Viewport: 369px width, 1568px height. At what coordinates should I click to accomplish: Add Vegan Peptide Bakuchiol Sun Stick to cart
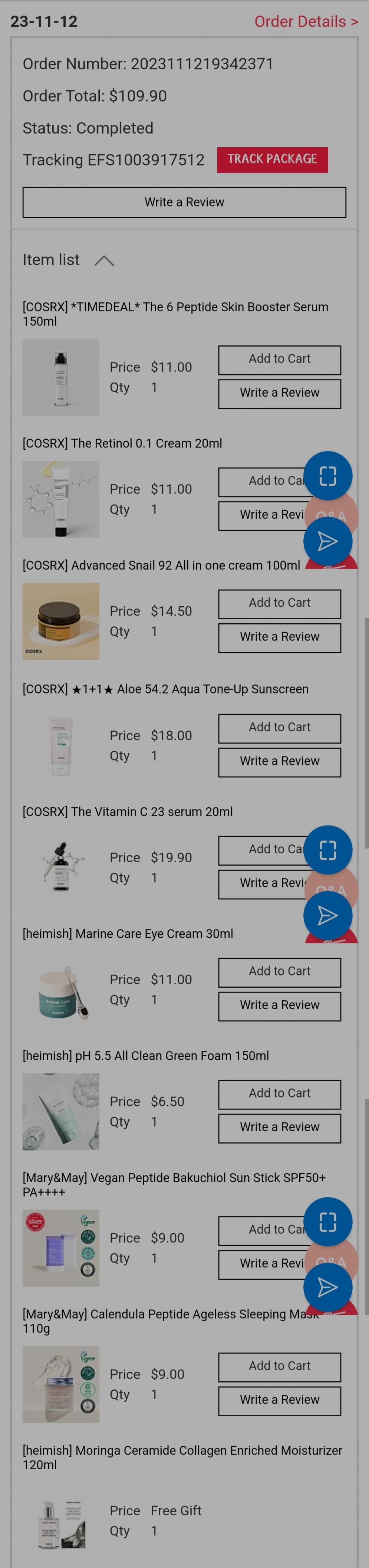tap(261, 1230)
